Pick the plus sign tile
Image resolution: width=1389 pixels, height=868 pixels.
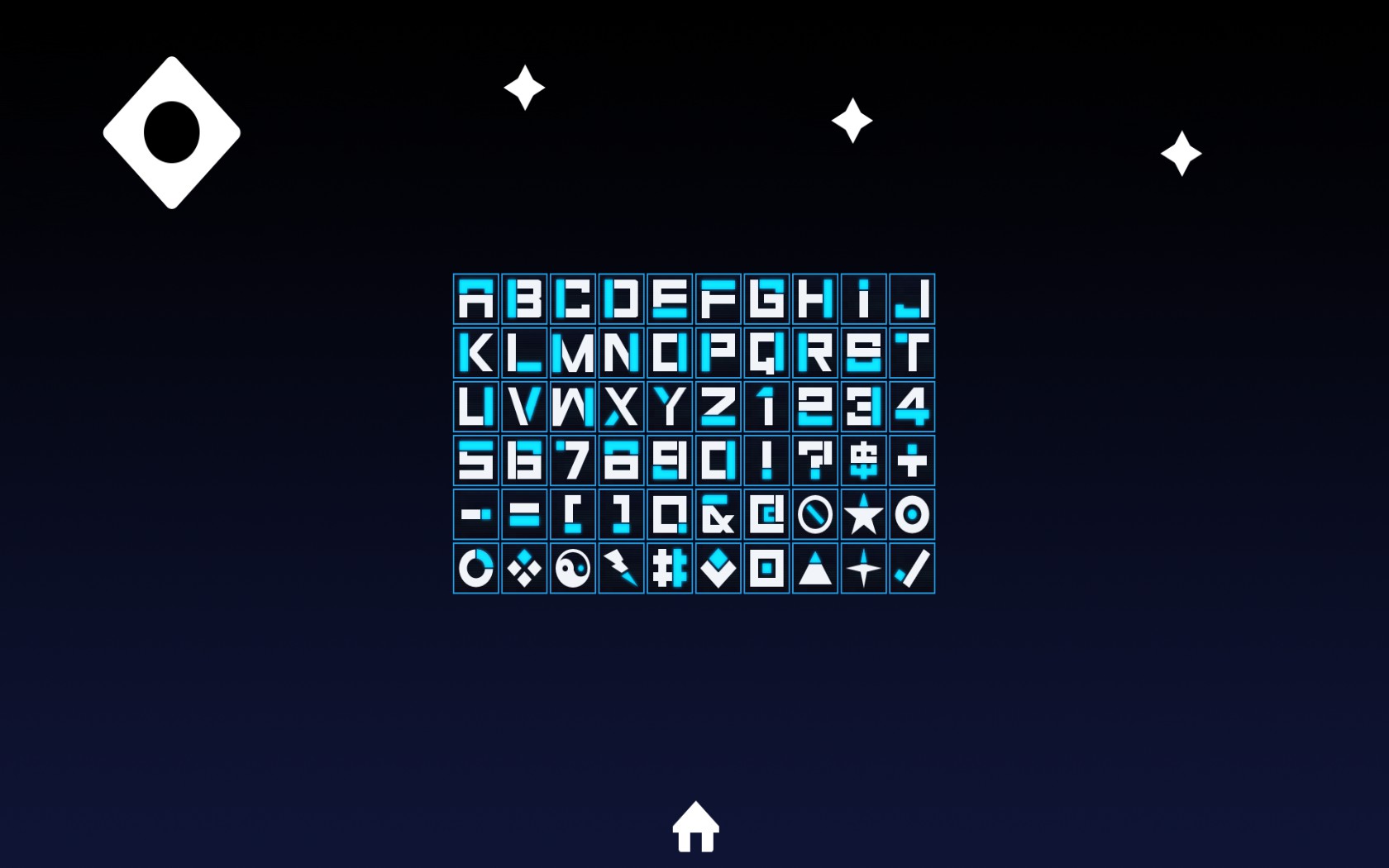click(912, 460)
